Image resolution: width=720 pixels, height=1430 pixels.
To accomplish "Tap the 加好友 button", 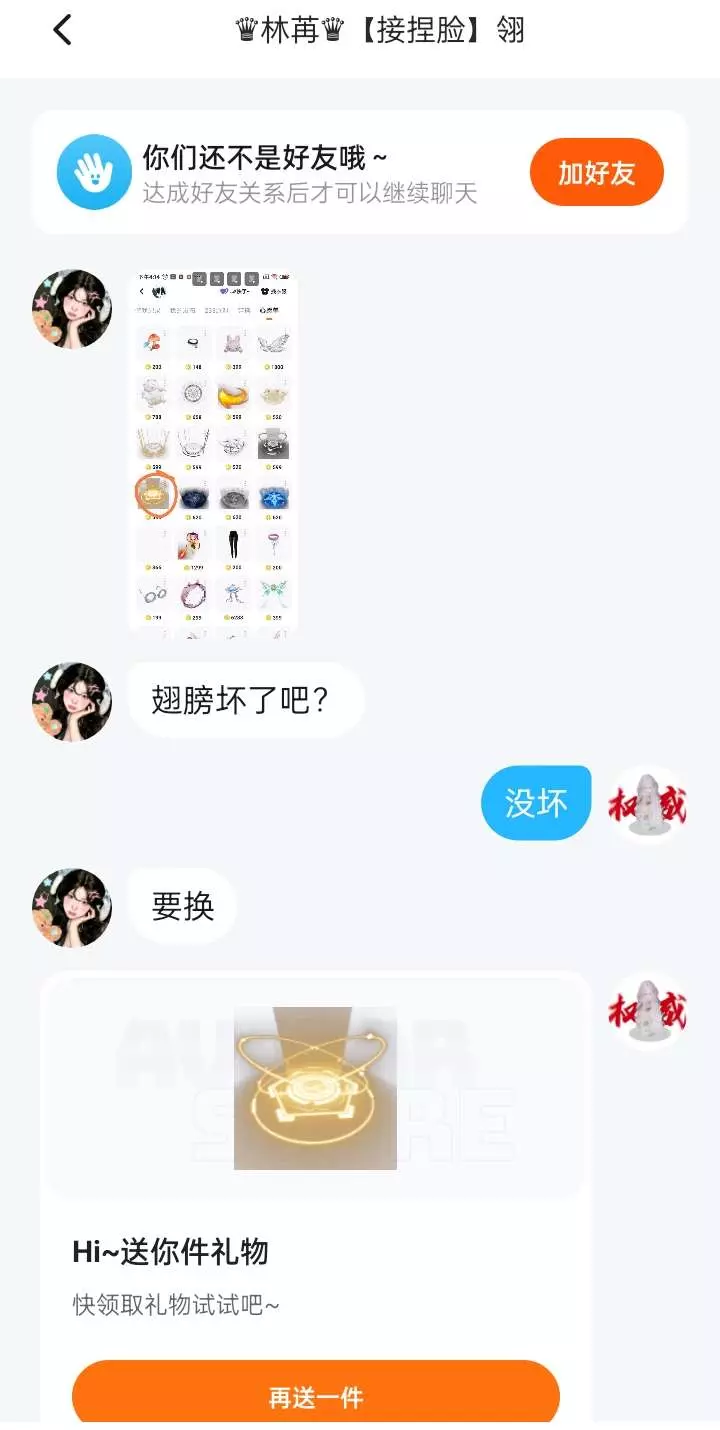I will coord(597,172).
